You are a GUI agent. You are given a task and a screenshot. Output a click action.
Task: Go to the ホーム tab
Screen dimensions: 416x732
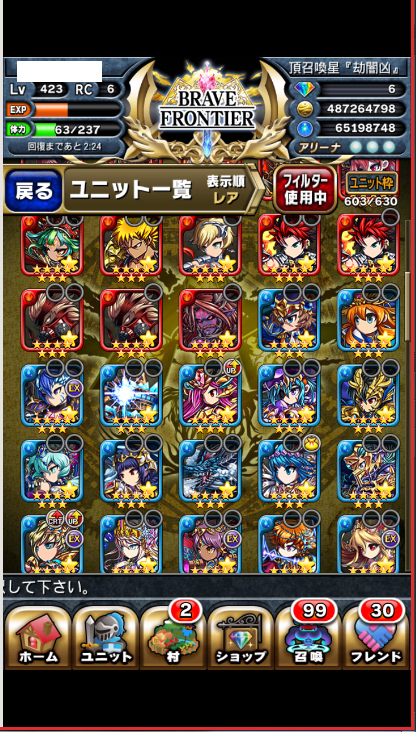(x=38, y=637)
